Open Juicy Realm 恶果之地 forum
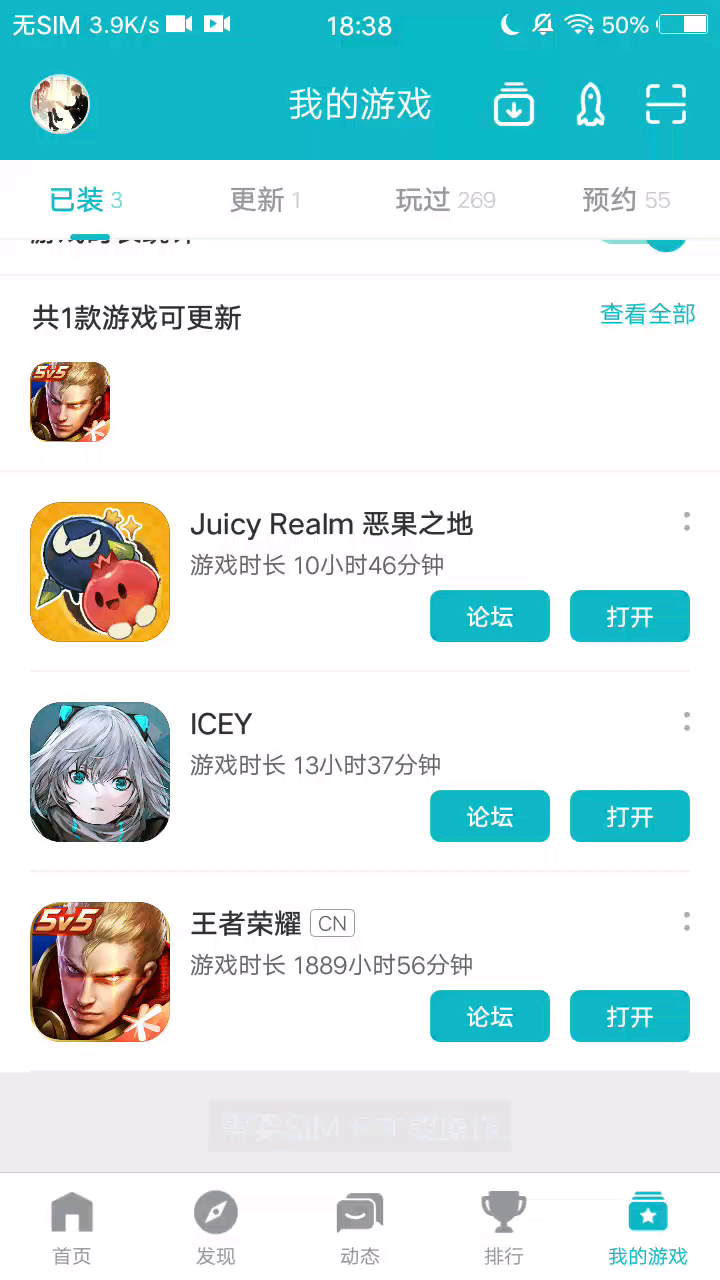 pos(490,616)
